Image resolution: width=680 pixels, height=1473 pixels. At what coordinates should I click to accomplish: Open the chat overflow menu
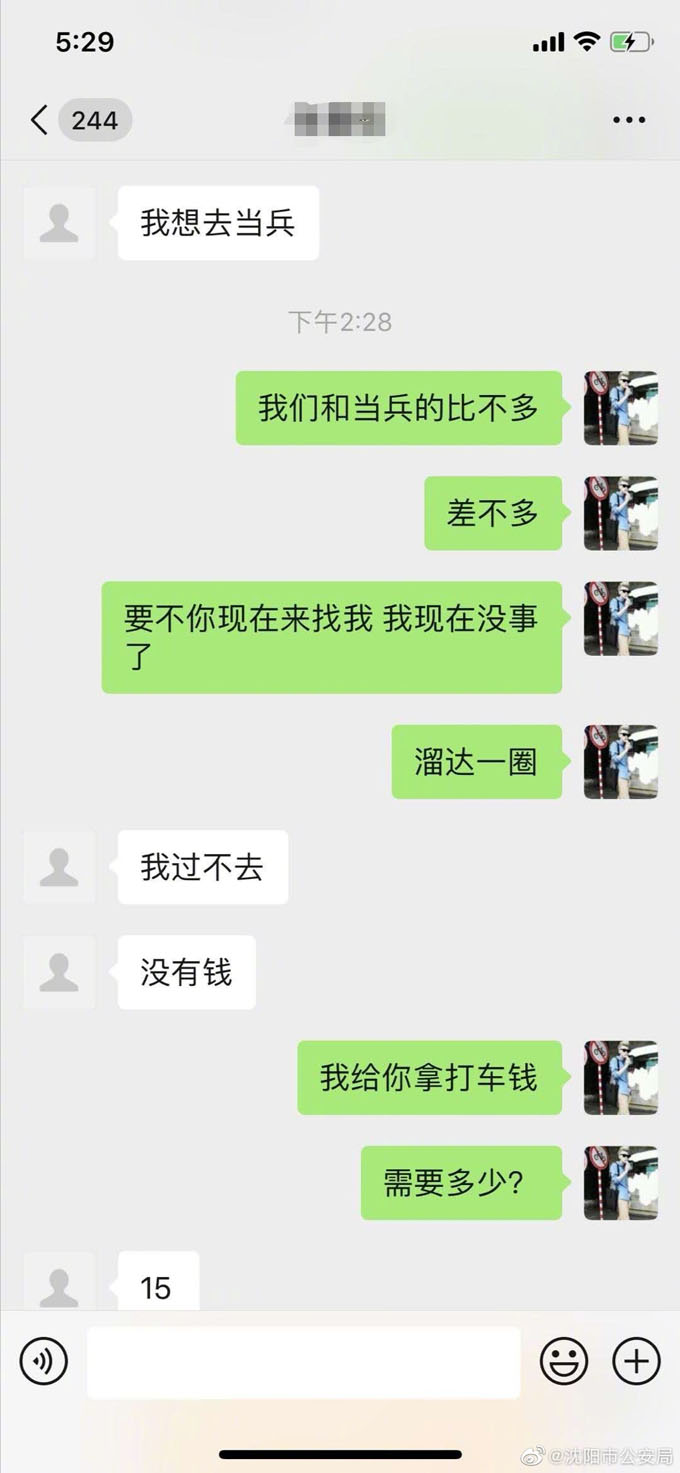[628, 121]
